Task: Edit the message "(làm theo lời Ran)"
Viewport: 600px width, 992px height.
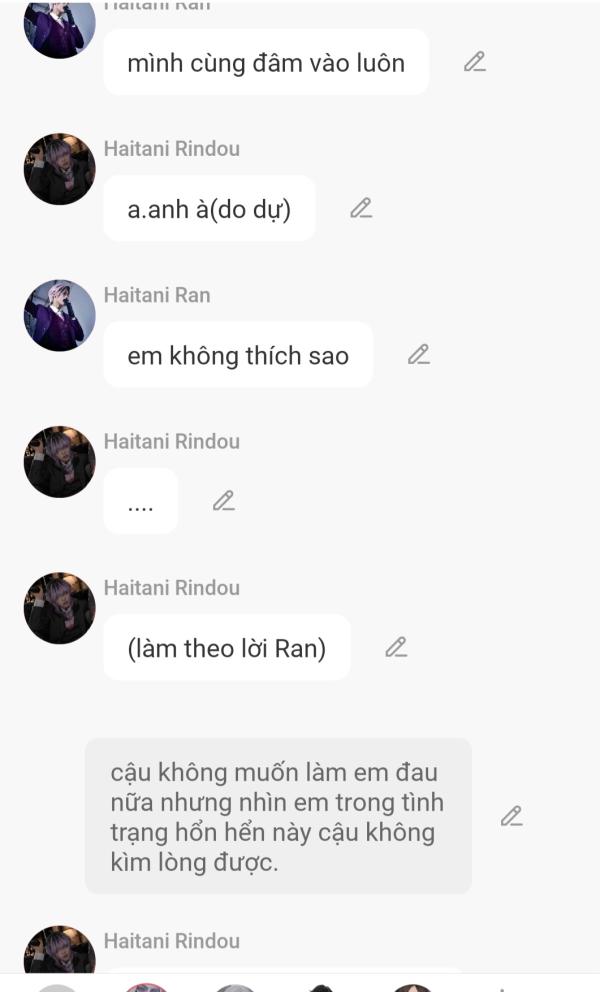Action: 396,647
